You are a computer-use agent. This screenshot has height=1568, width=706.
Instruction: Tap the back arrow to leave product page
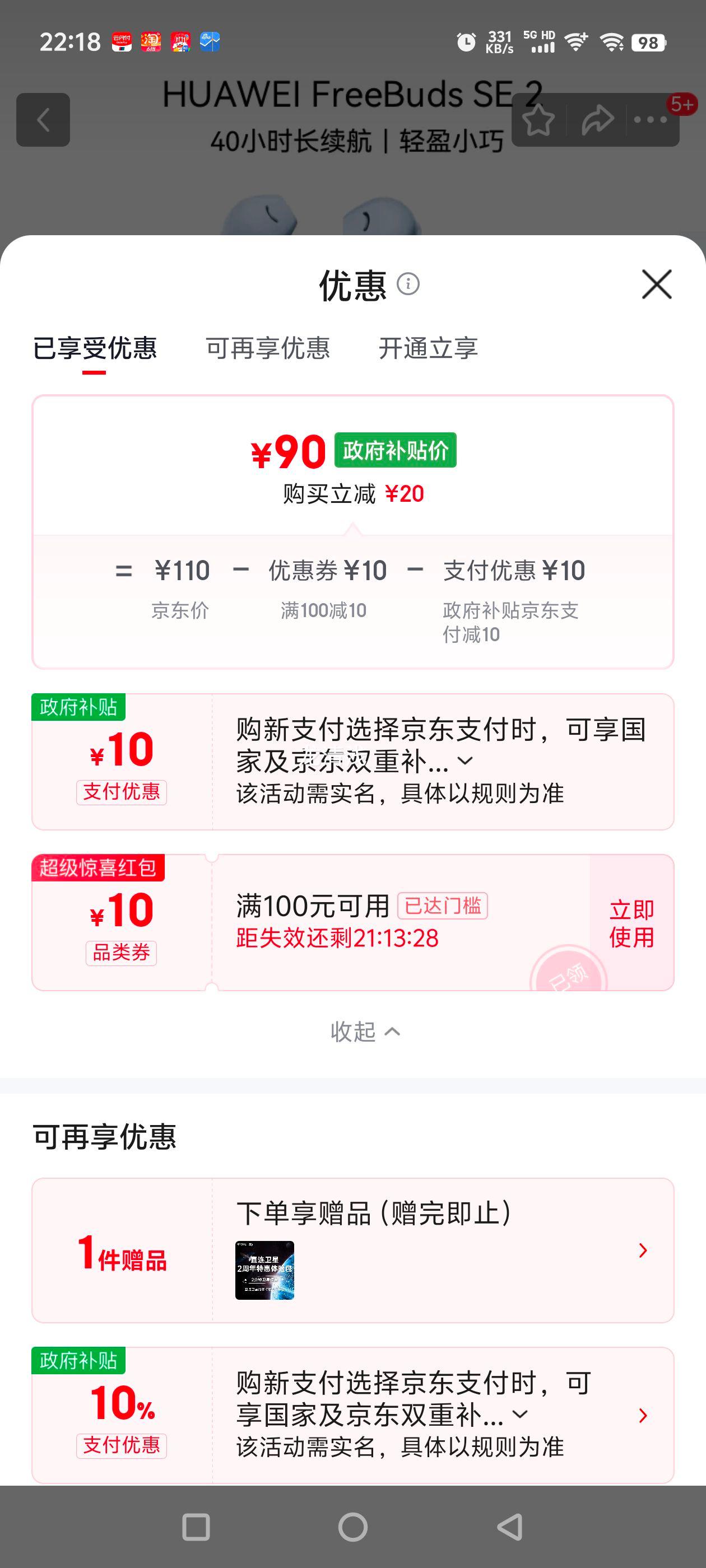click(x=43, y=119)
